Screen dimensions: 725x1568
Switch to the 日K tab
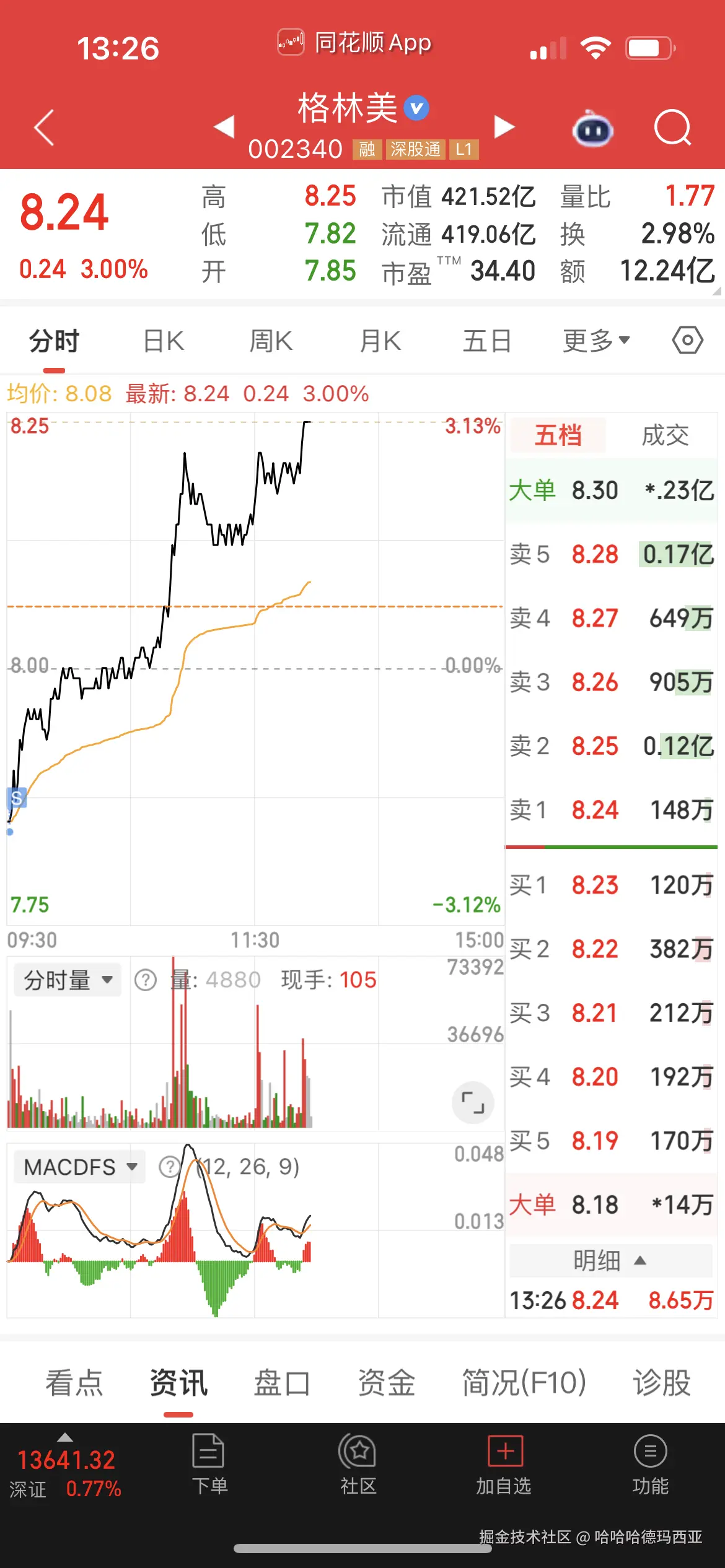pyautogui.click(x=163, y=339)
